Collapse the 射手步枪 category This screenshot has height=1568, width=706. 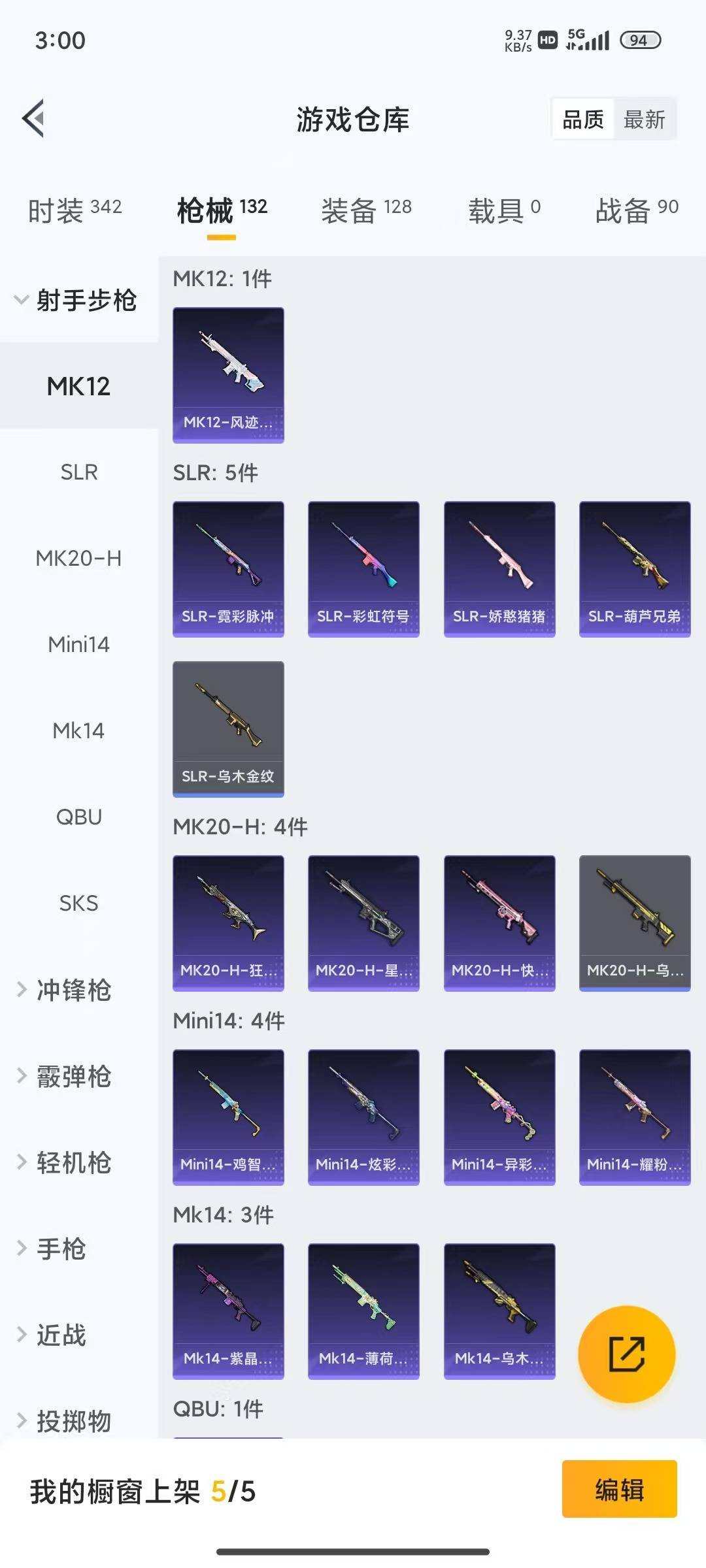[77, 300]
